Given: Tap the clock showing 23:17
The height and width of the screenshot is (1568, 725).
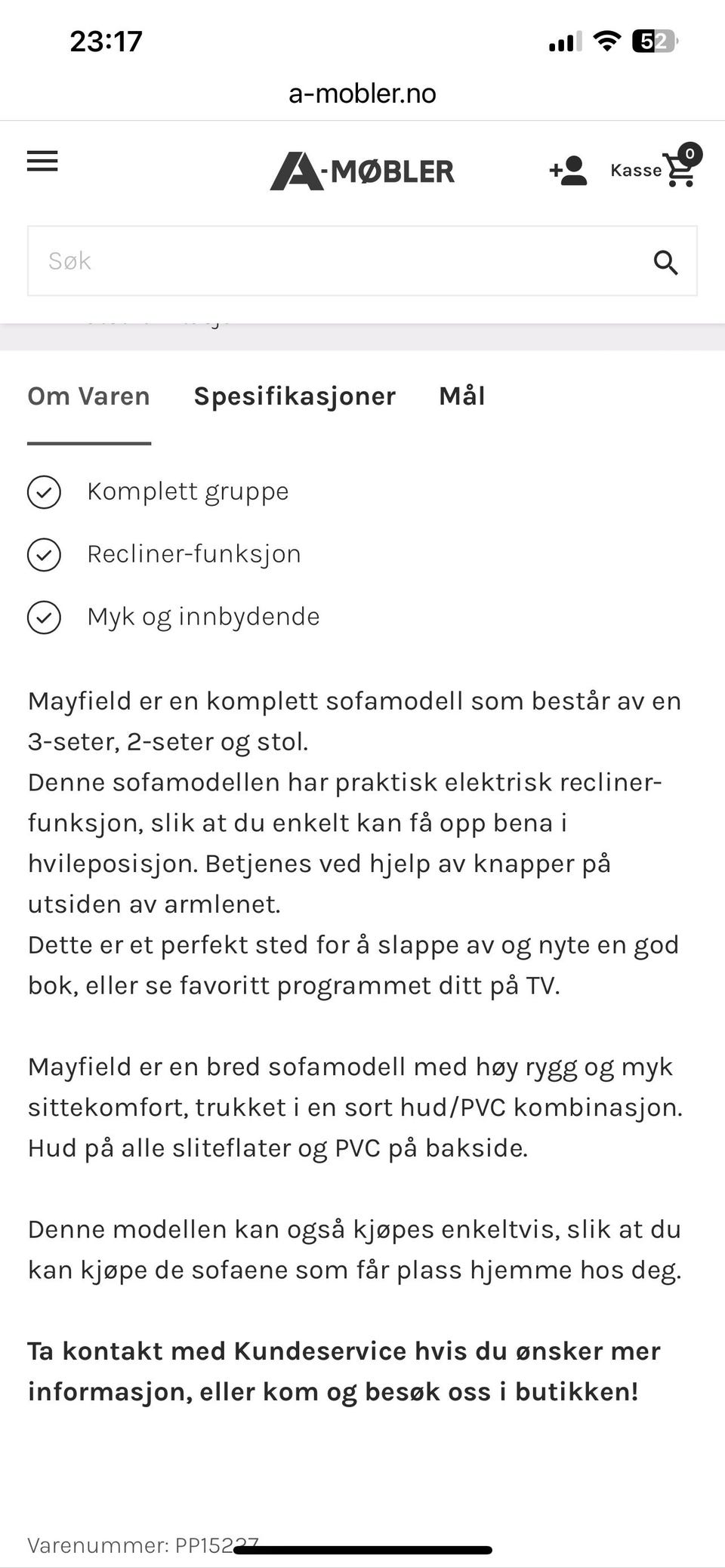Looking at the screenshot, I should 106,42.
